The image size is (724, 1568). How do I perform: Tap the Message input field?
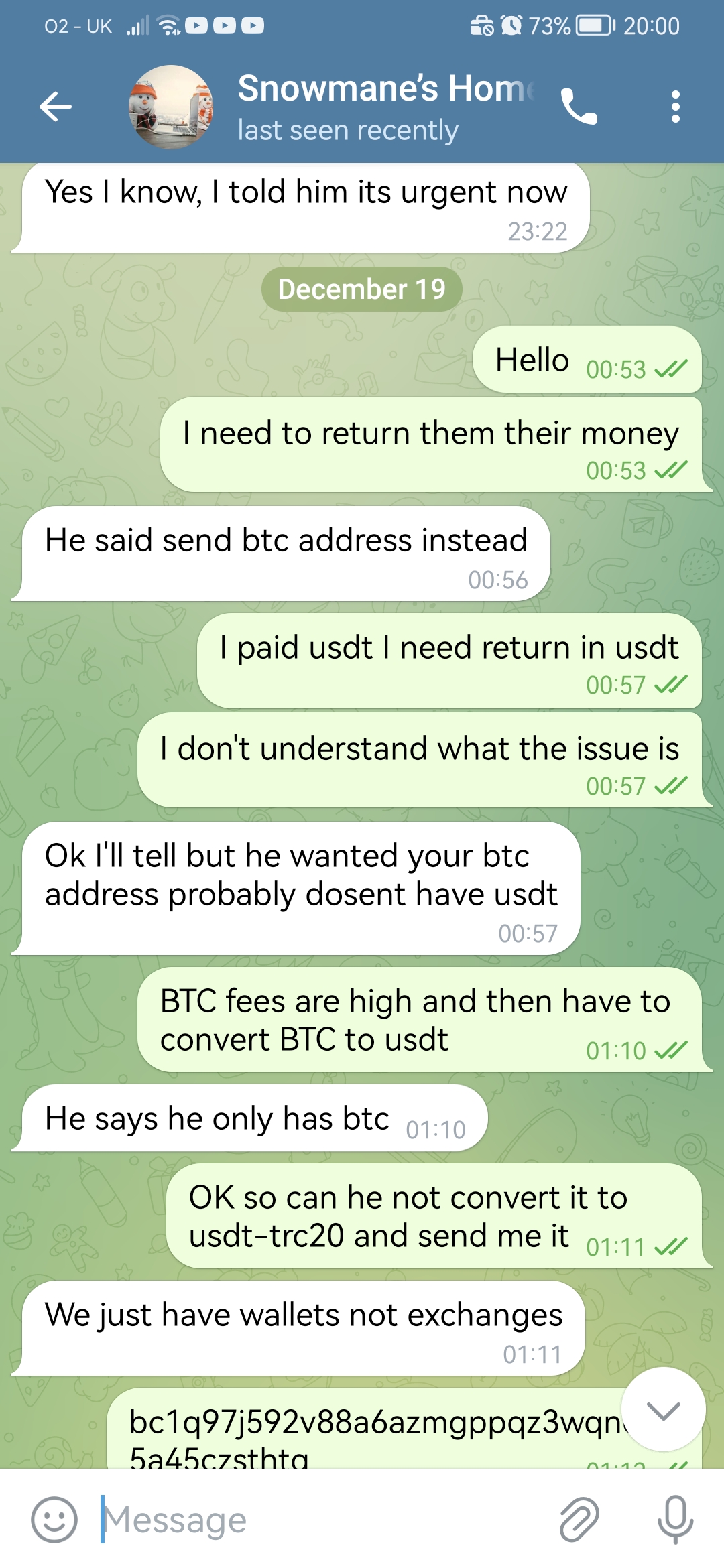(268, 1520)
